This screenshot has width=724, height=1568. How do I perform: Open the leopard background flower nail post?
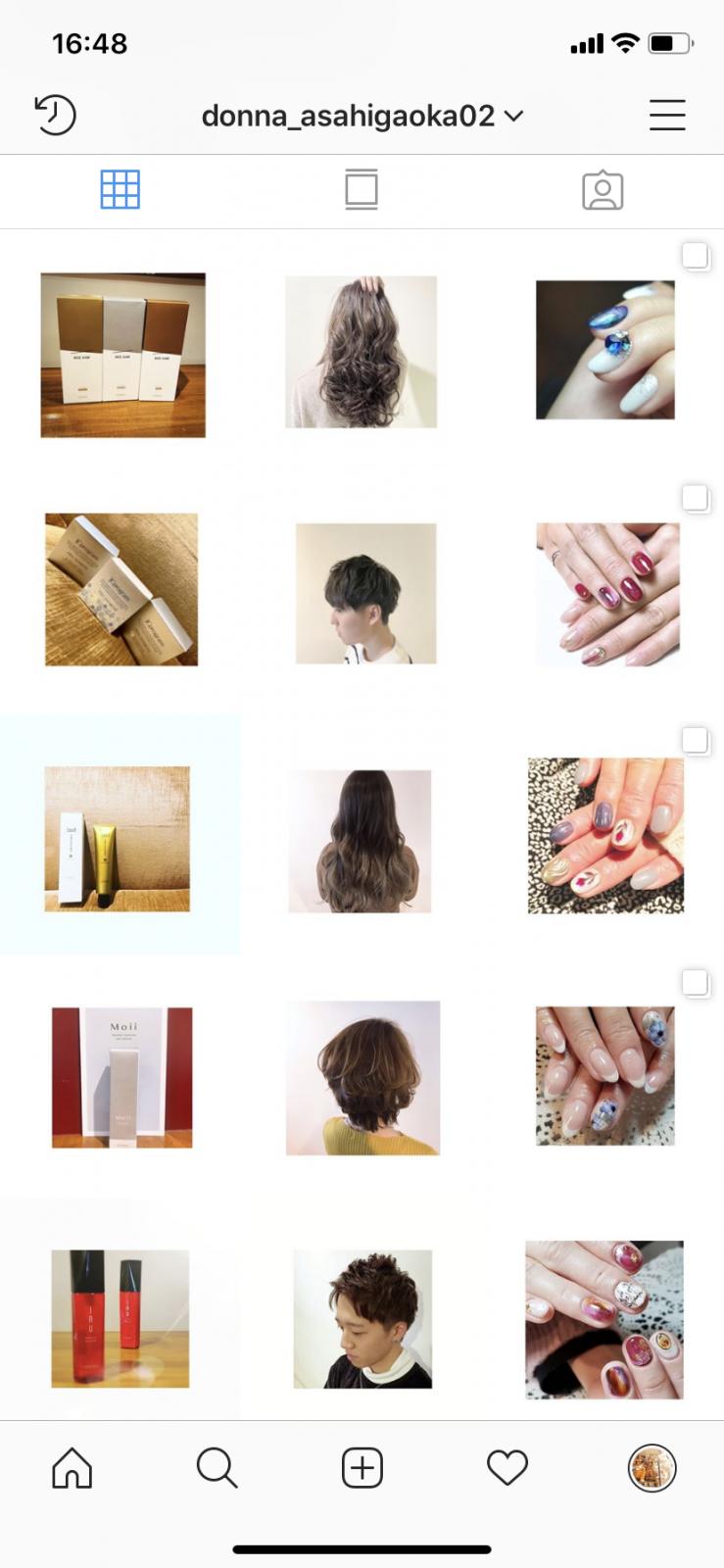pyautogui.click(x=606, y=836)
